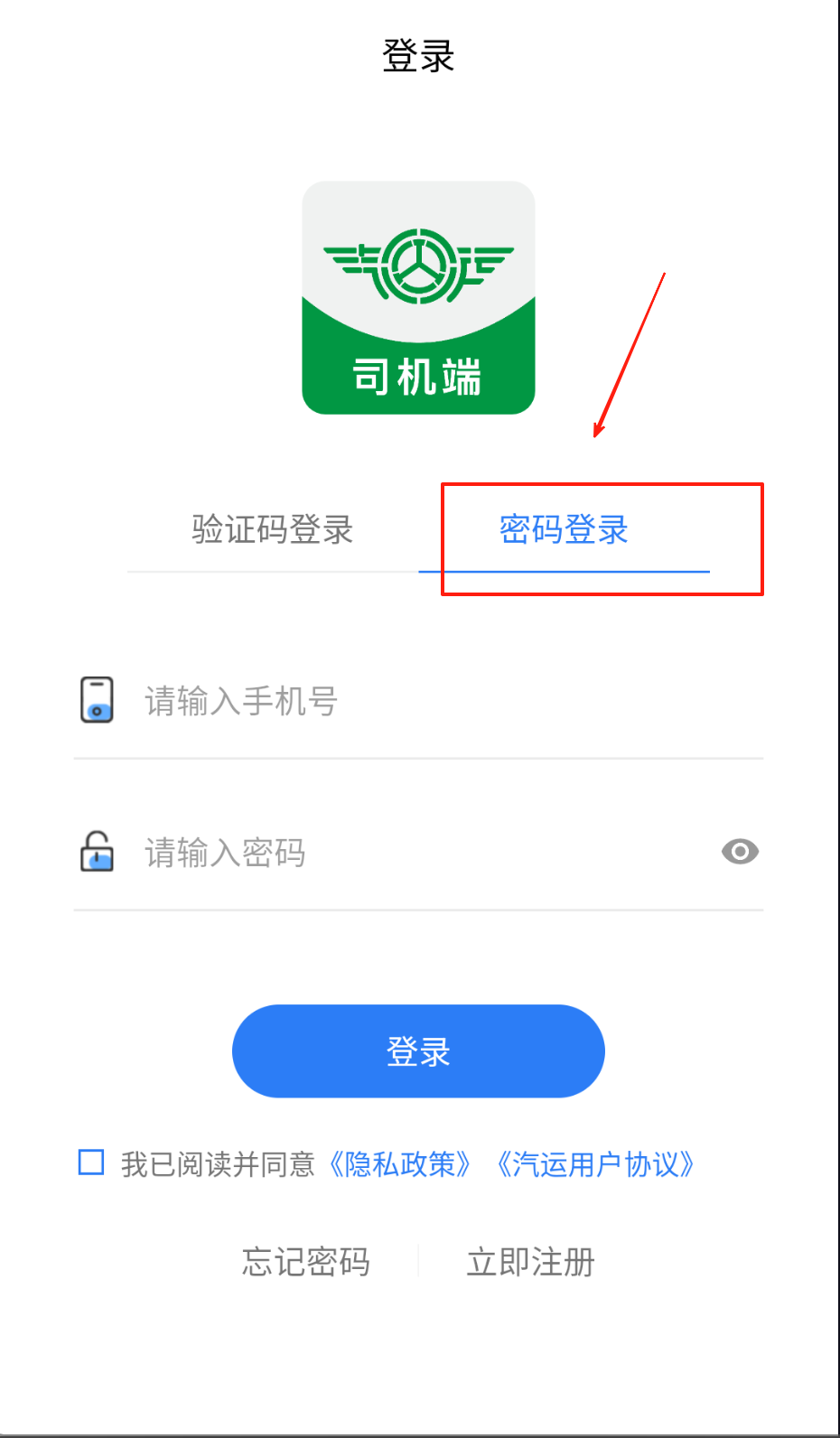Check the 我已阅读并同意 agreement box
840x1438 pixels.
tap(91, 1163)
